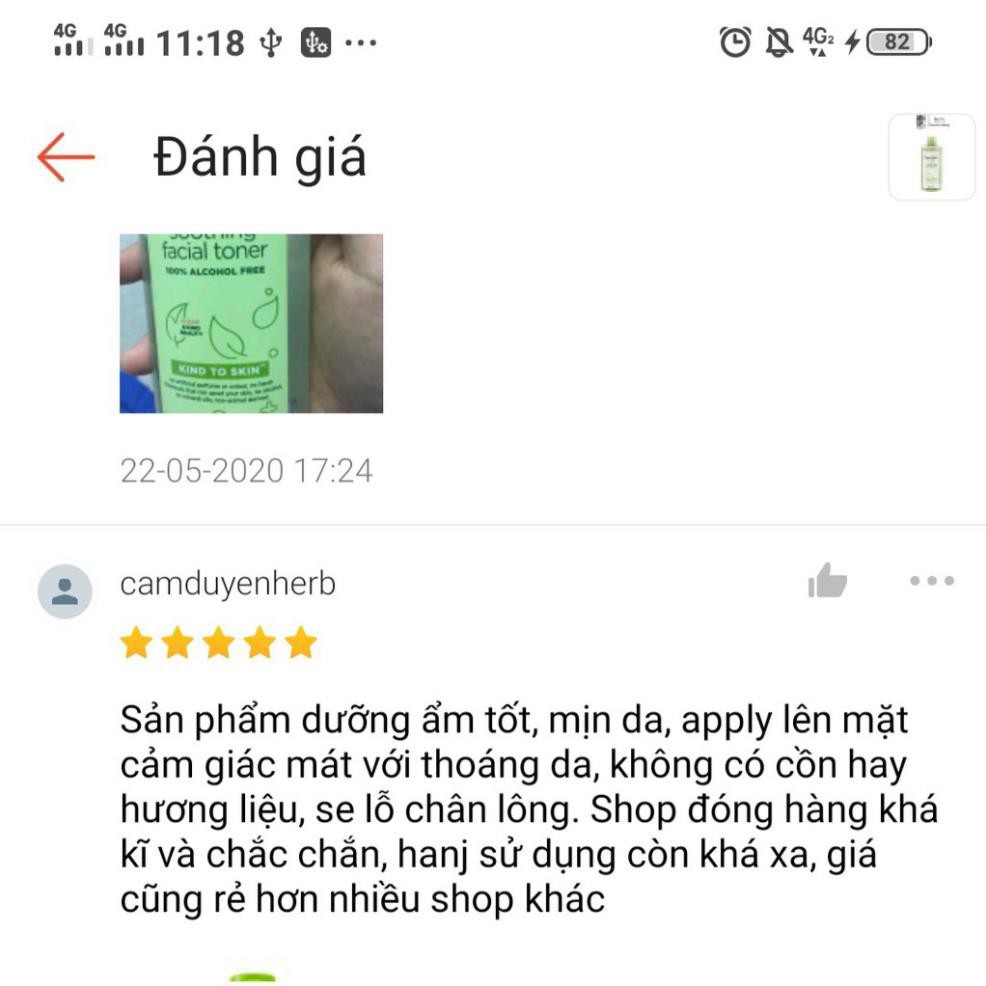Like camduyenherb's review
Image resolution: width=986 pixels, height=986 pixels.
point(828,581)
